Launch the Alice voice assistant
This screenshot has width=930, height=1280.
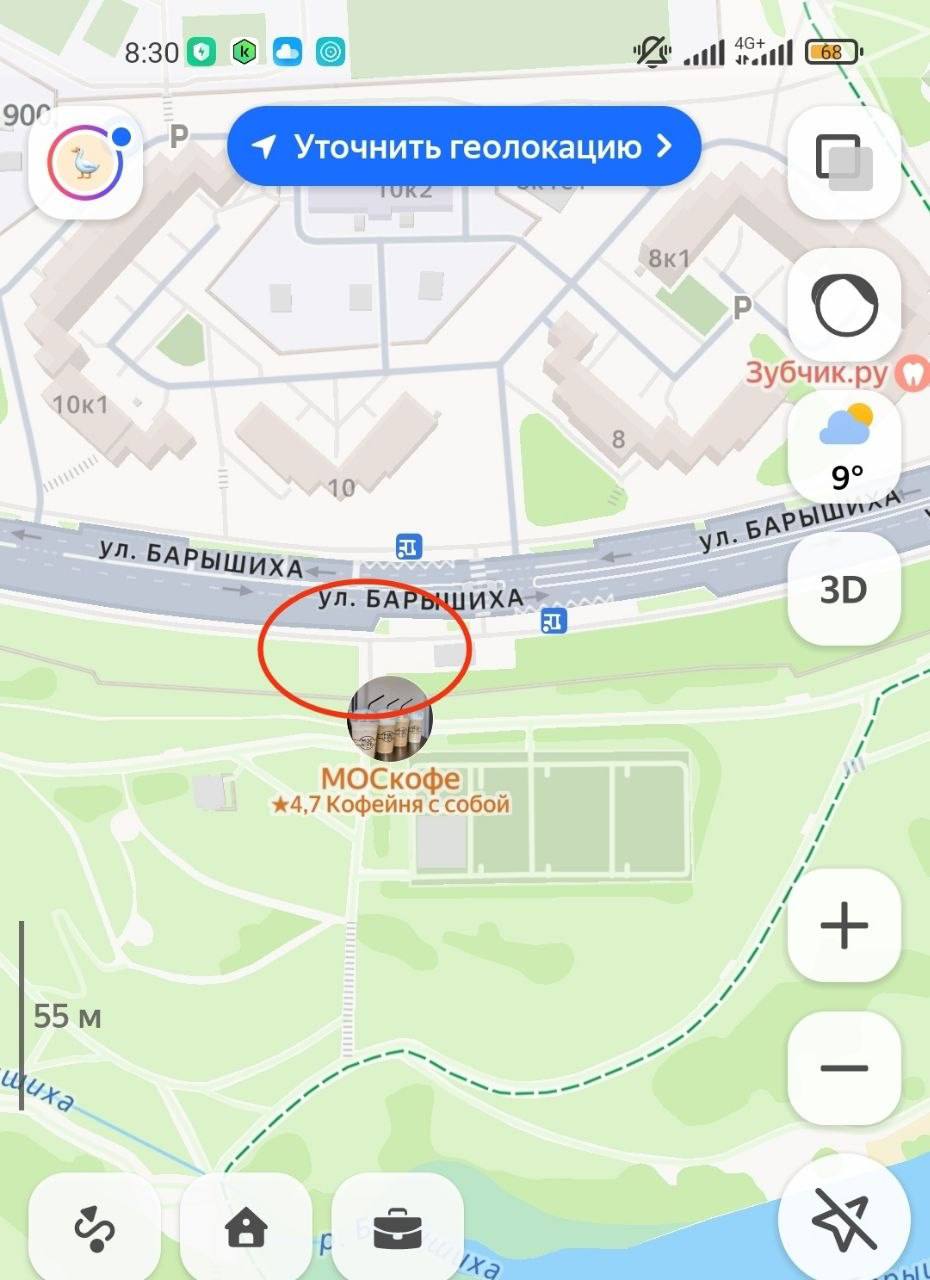click(x=844, y=305)
